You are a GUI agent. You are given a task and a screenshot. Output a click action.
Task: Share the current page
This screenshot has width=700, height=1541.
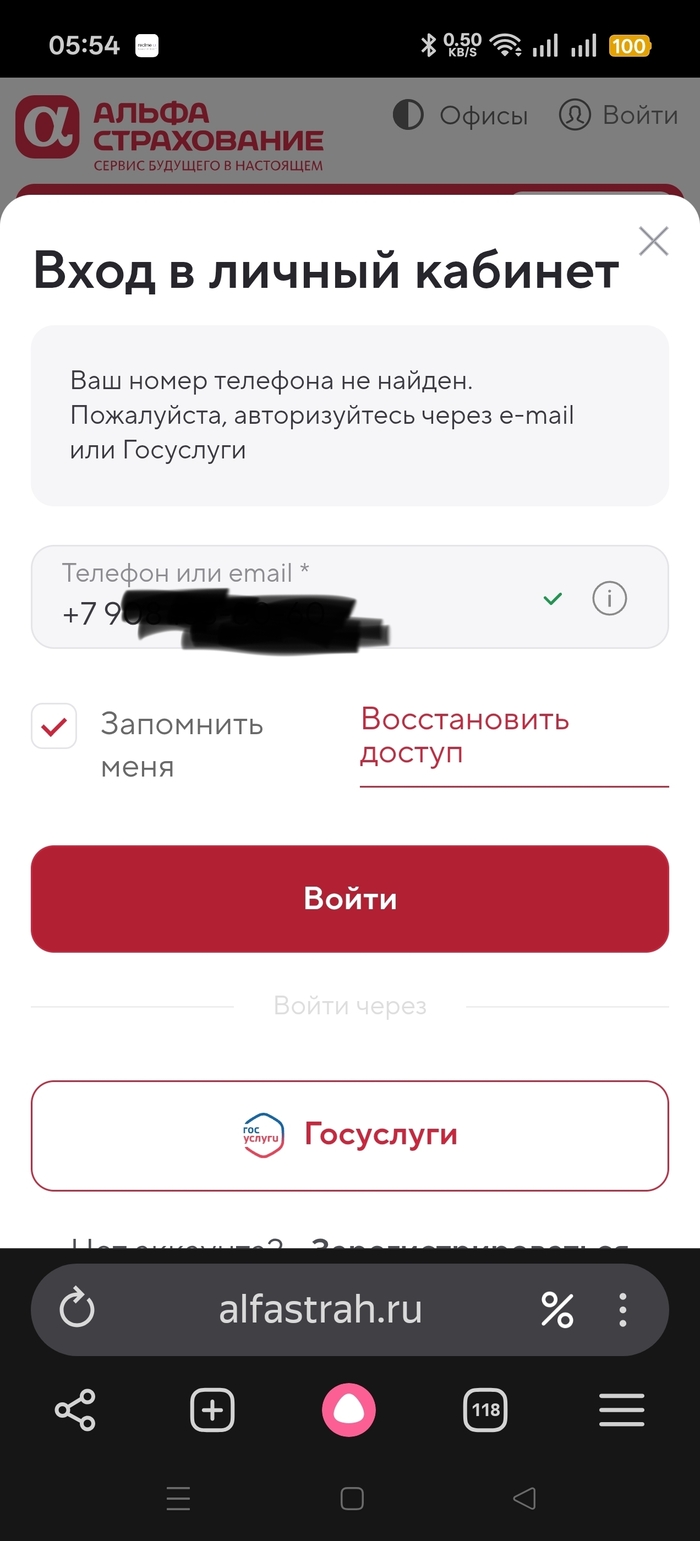(75, 1411)
